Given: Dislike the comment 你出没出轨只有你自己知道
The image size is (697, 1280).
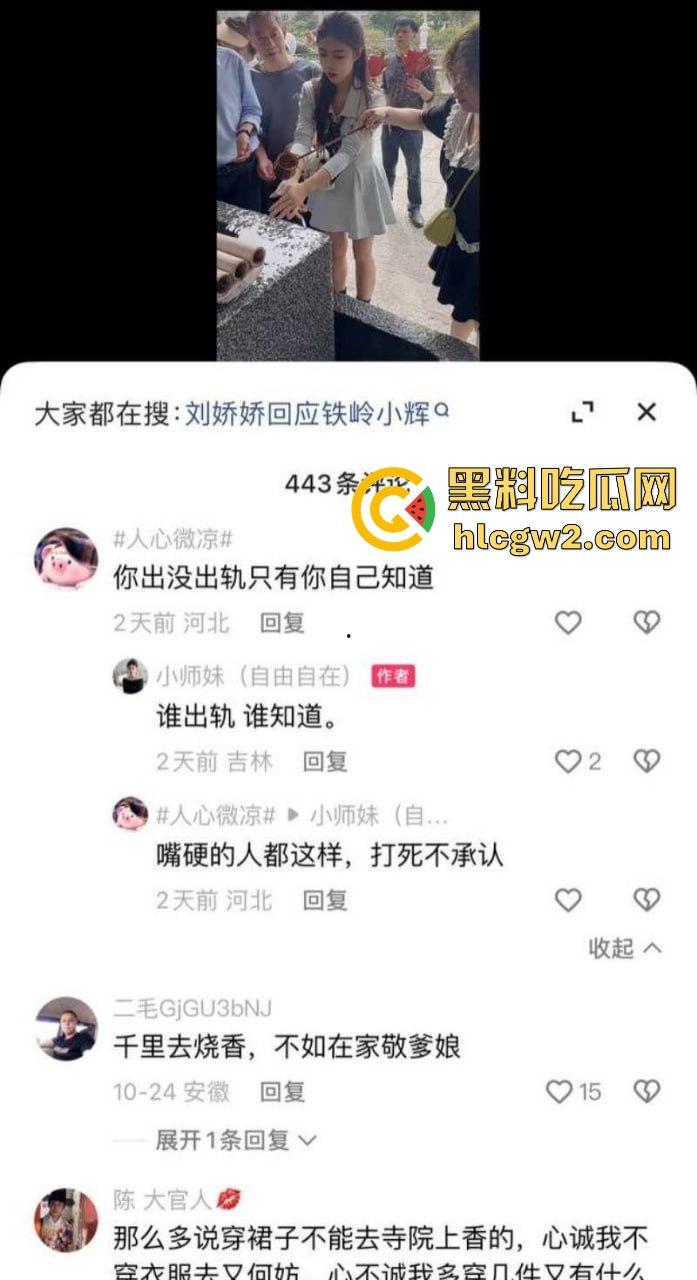Looking at the screenshot, I should pos(647,623).
